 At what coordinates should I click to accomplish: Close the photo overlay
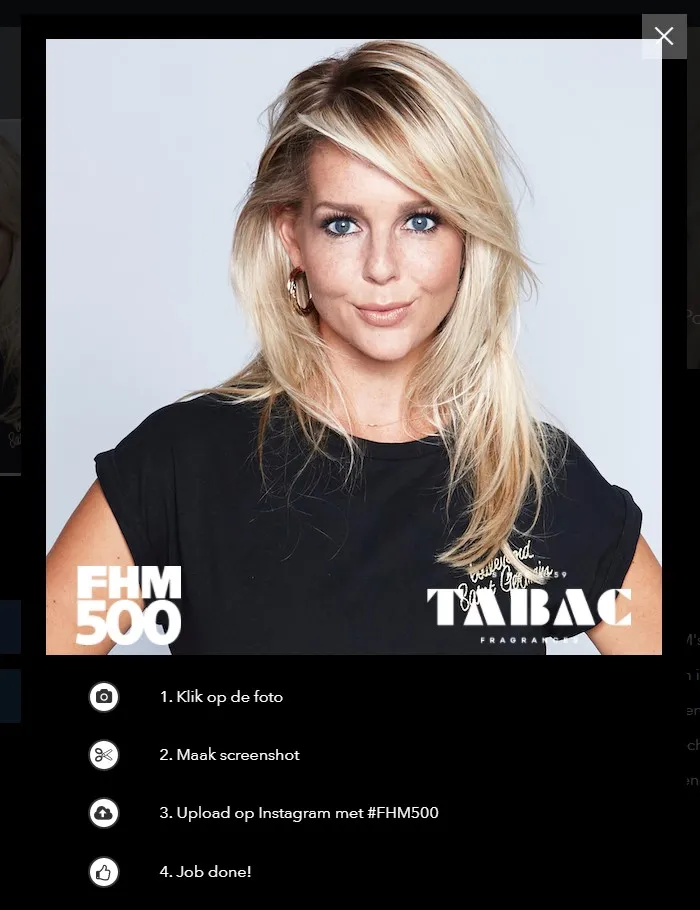pyautogui.click(x=664, y=36)
